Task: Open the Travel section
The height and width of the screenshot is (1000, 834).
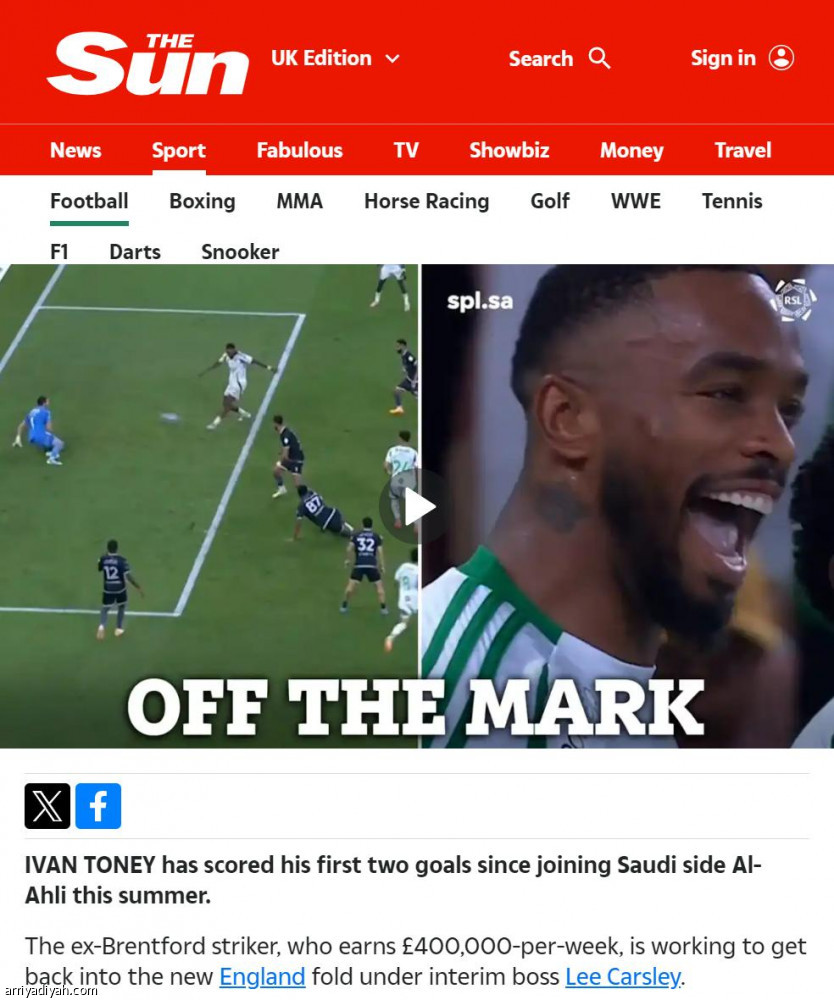Action: [742, 150]
